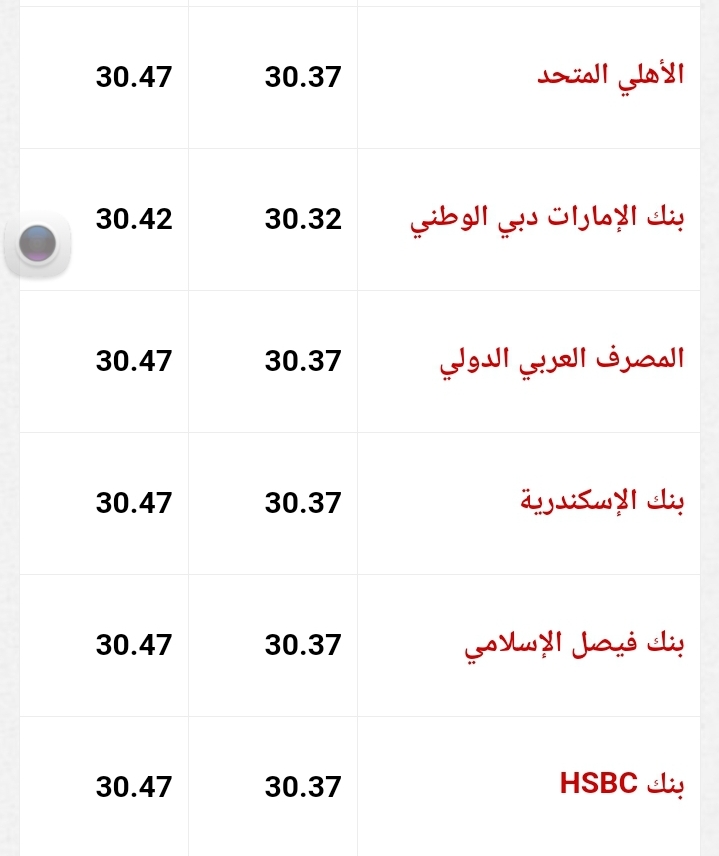This screenshot has width=719, height=856.
Task: Open the بنك الإسكندرية link
Action: tap(602, 502)
